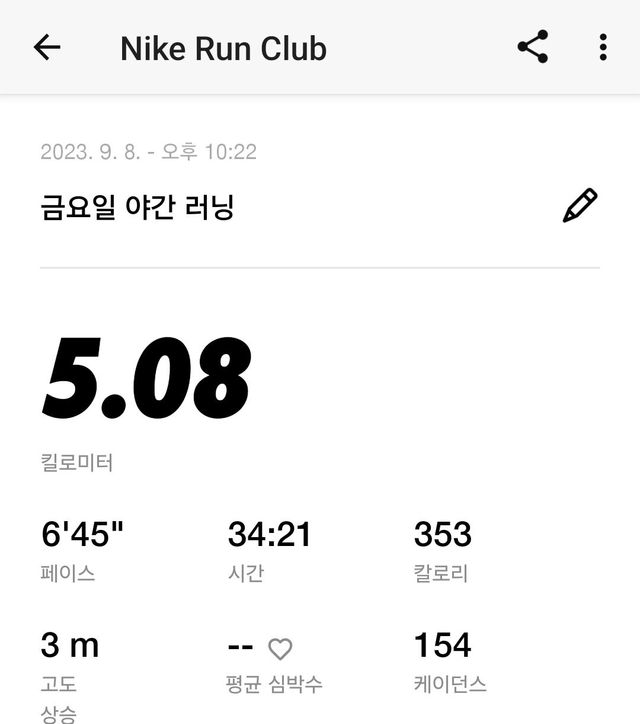Open the three-dot overflow menu
This screenshot has width=640, height=724.
[602, 47]
